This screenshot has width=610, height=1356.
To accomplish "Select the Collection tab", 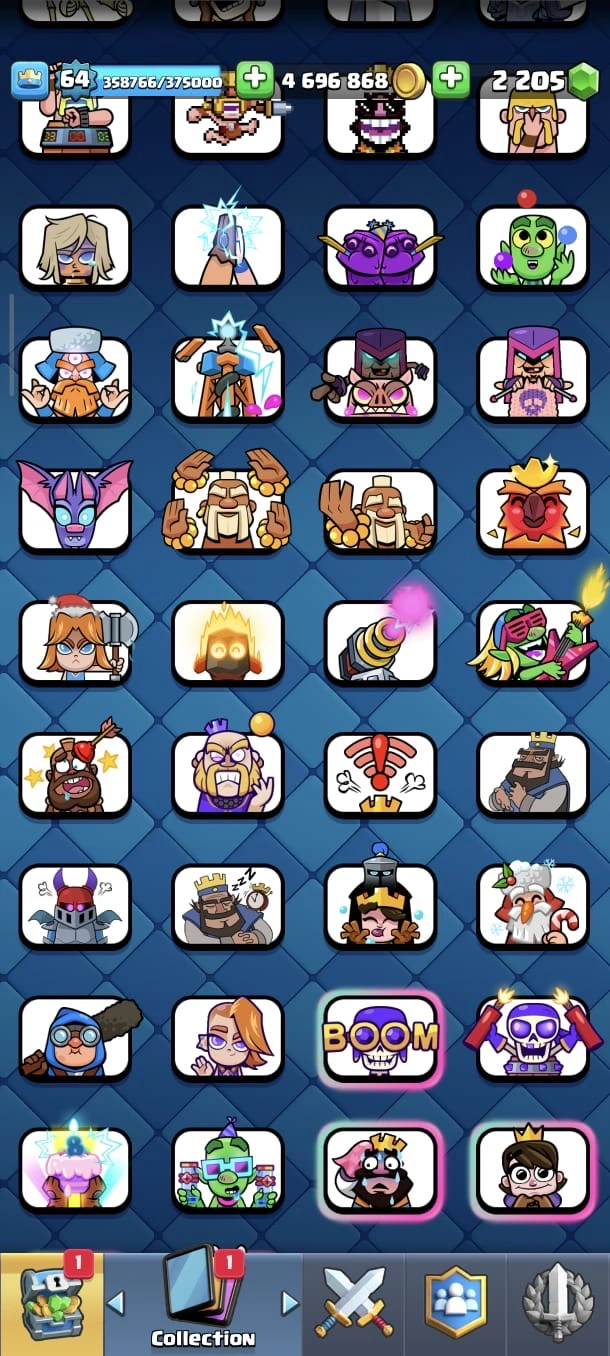I will pyautogui.click(x=203, y=1301).
